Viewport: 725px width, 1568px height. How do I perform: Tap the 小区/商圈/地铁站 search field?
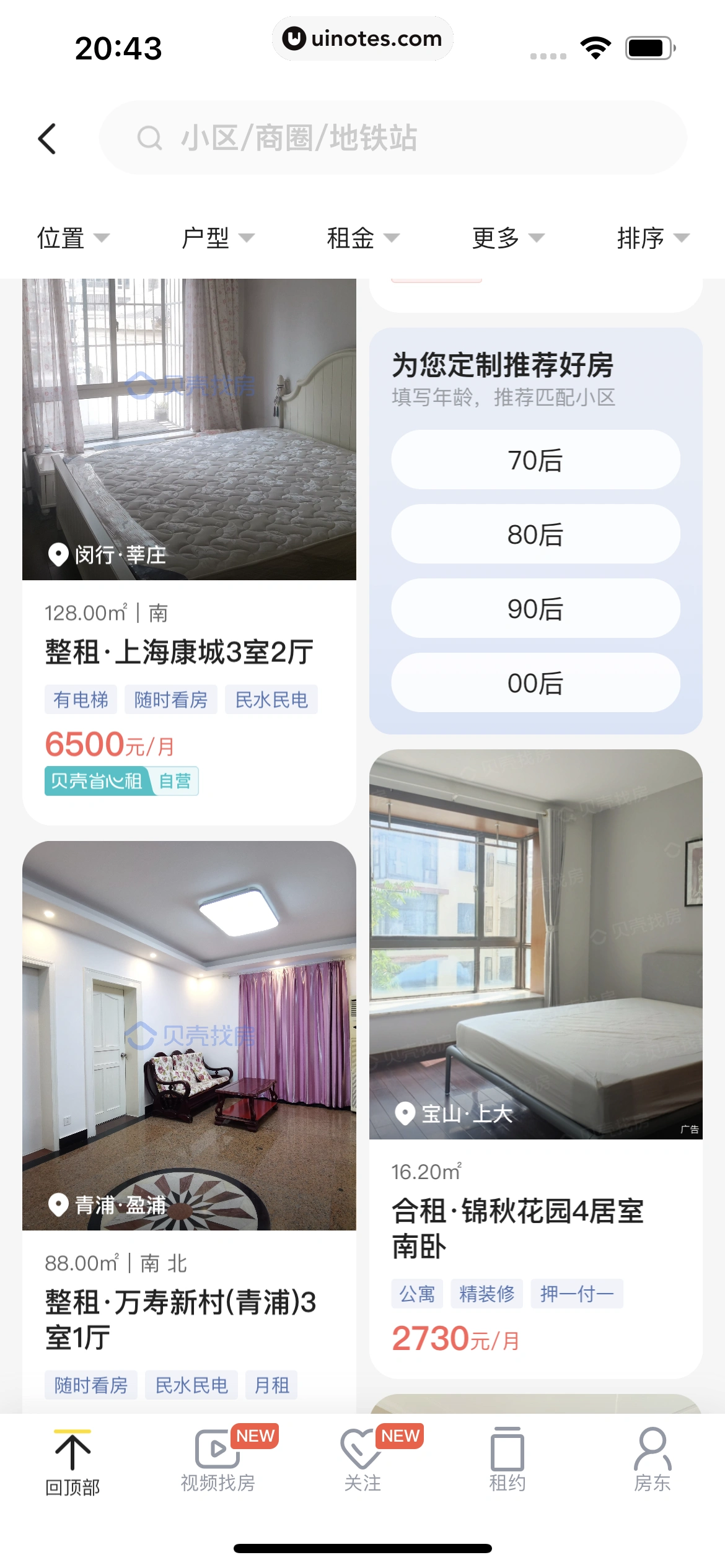[x=392, y=138]
